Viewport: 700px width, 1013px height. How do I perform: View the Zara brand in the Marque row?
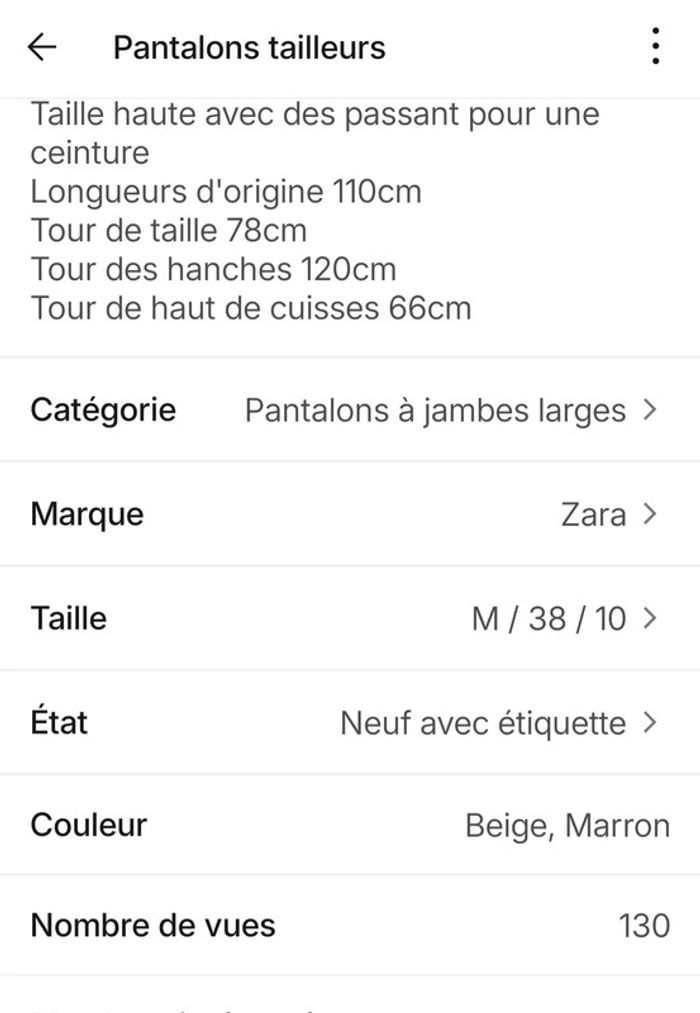(350, 514)
